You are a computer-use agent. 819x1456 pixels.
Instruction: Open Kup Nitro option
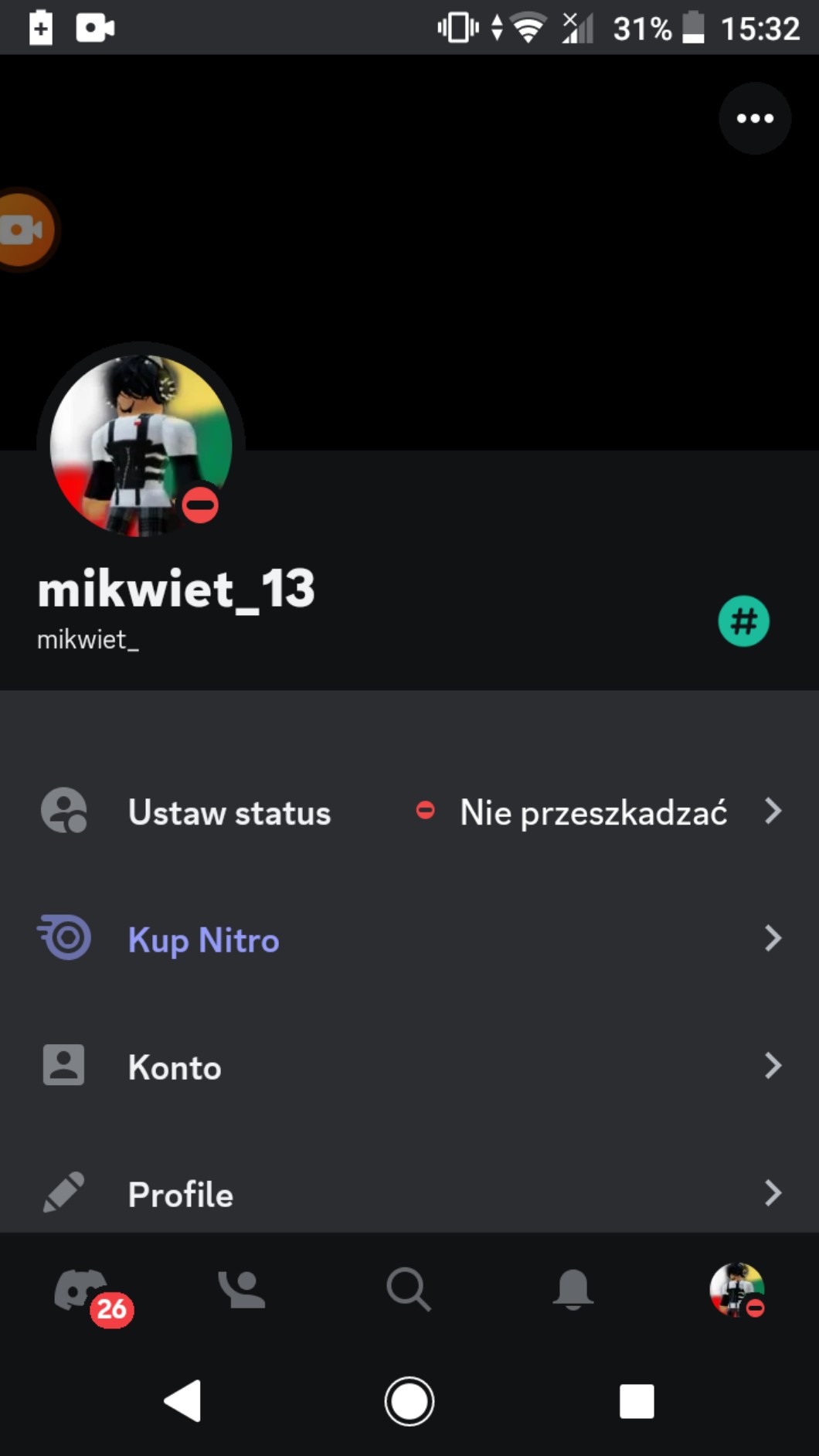point(409,940)
